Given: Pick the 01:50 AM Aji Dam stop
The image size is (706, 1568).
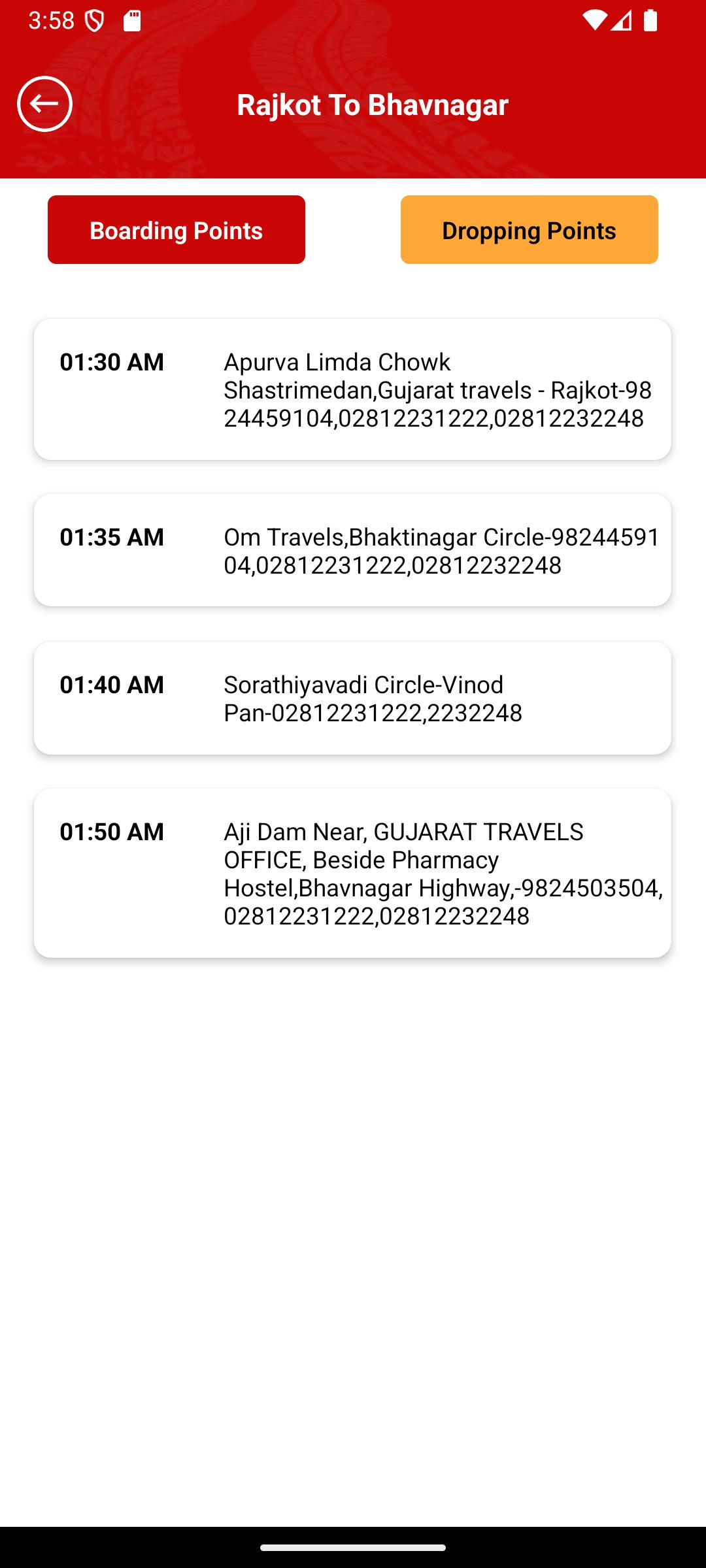Looking at the screenshot, I should pos(352,873).
